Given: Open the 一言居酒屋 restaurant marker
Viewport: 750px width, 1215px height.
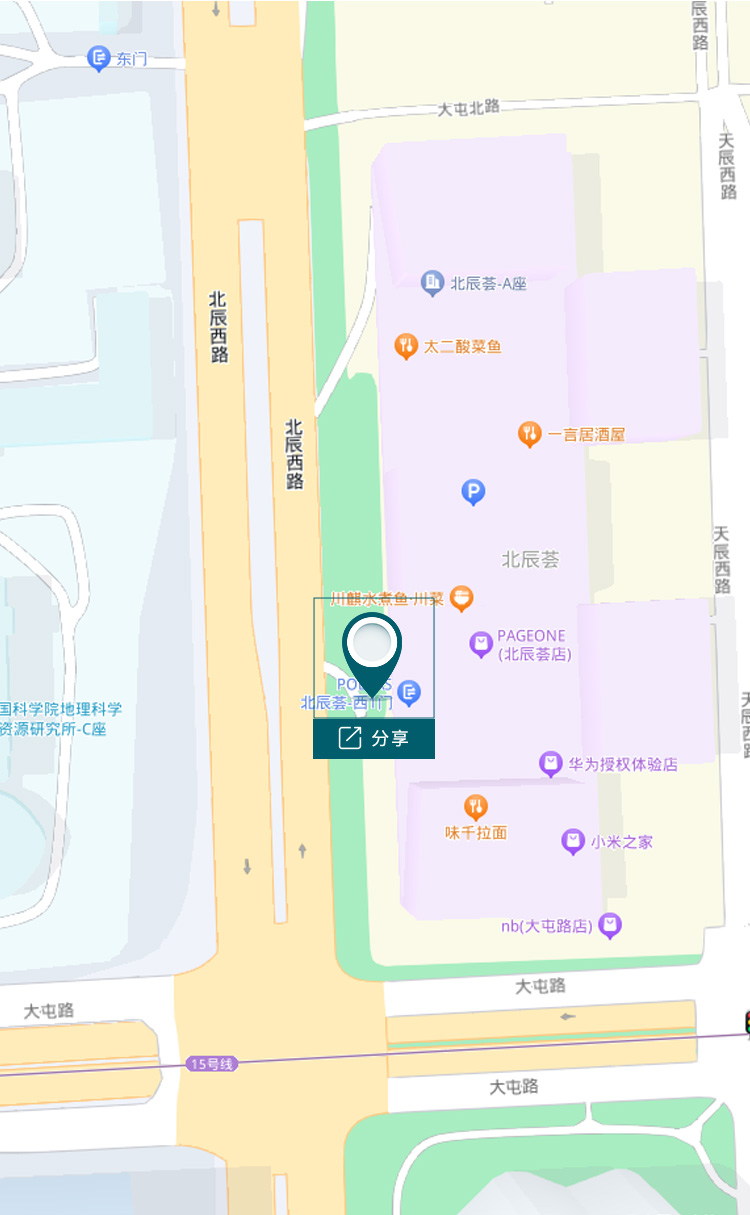Looking at the screenshot, I should coord(530,434).
